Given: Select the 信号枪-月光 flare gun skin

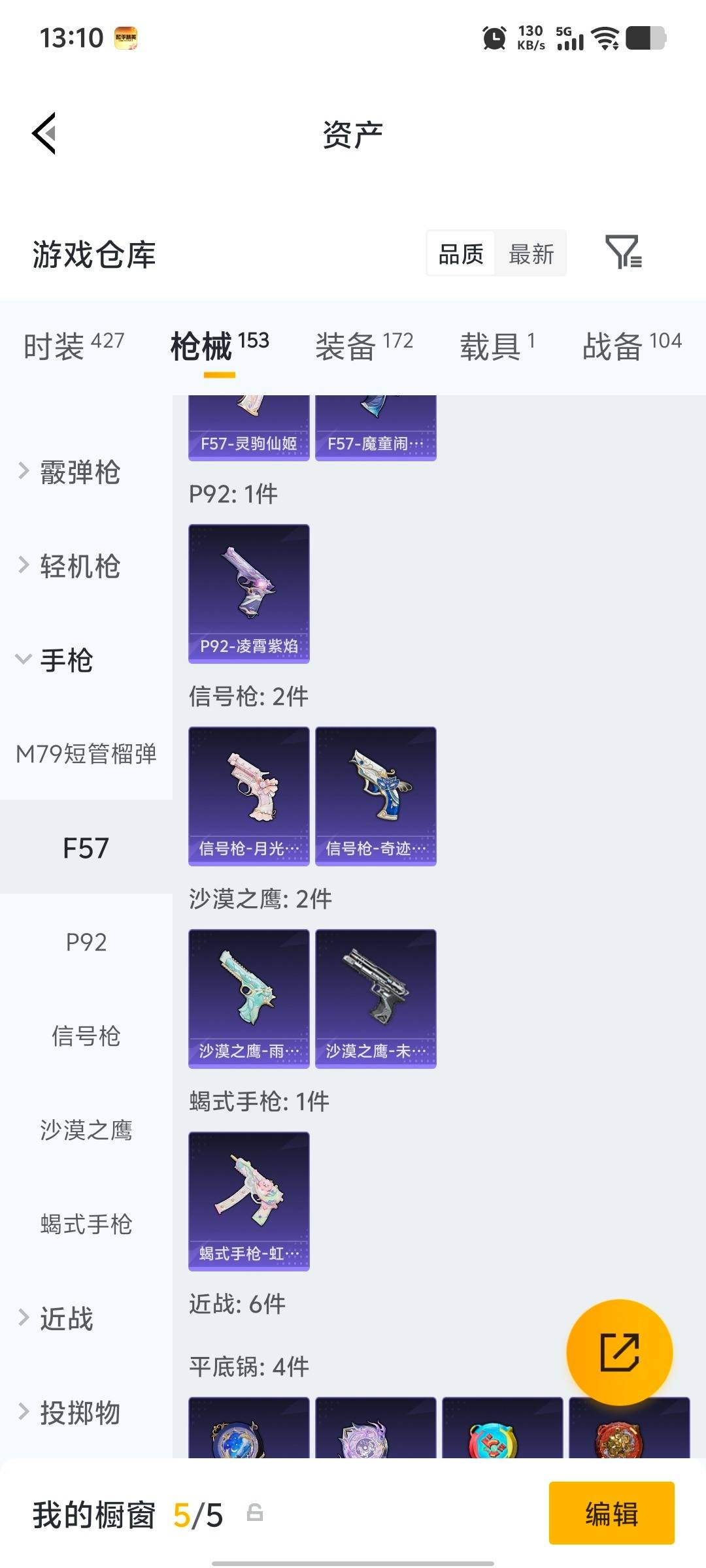Looking at the screenshot, I should point(248,796).
